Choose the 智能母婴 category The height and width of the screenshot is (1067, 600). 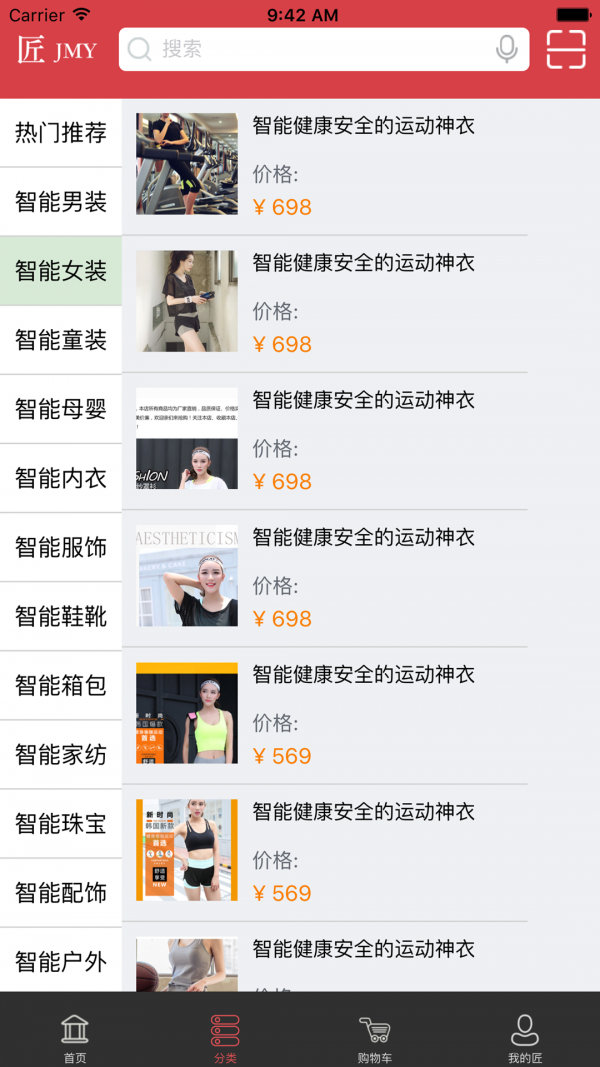61,409
